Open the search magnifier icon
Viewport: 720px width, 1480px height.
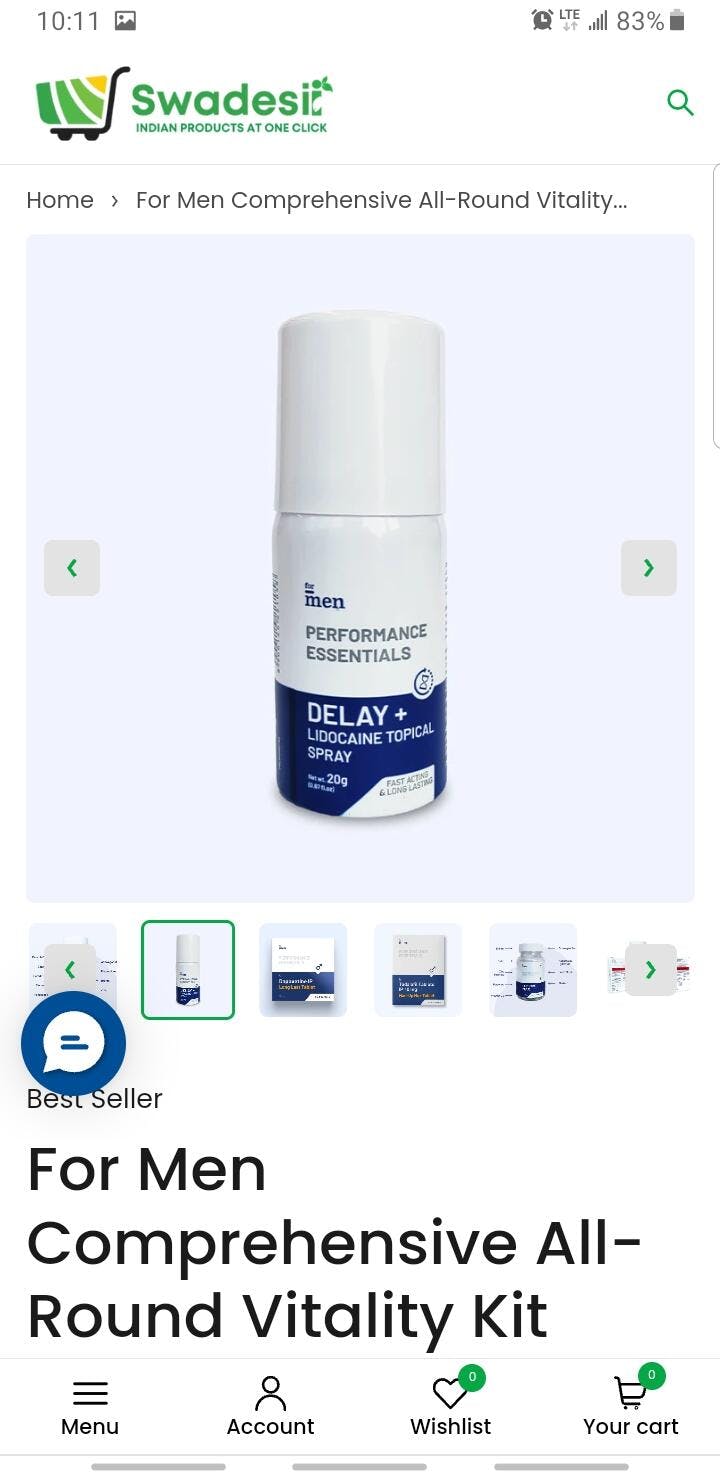[x=680, y=102]
